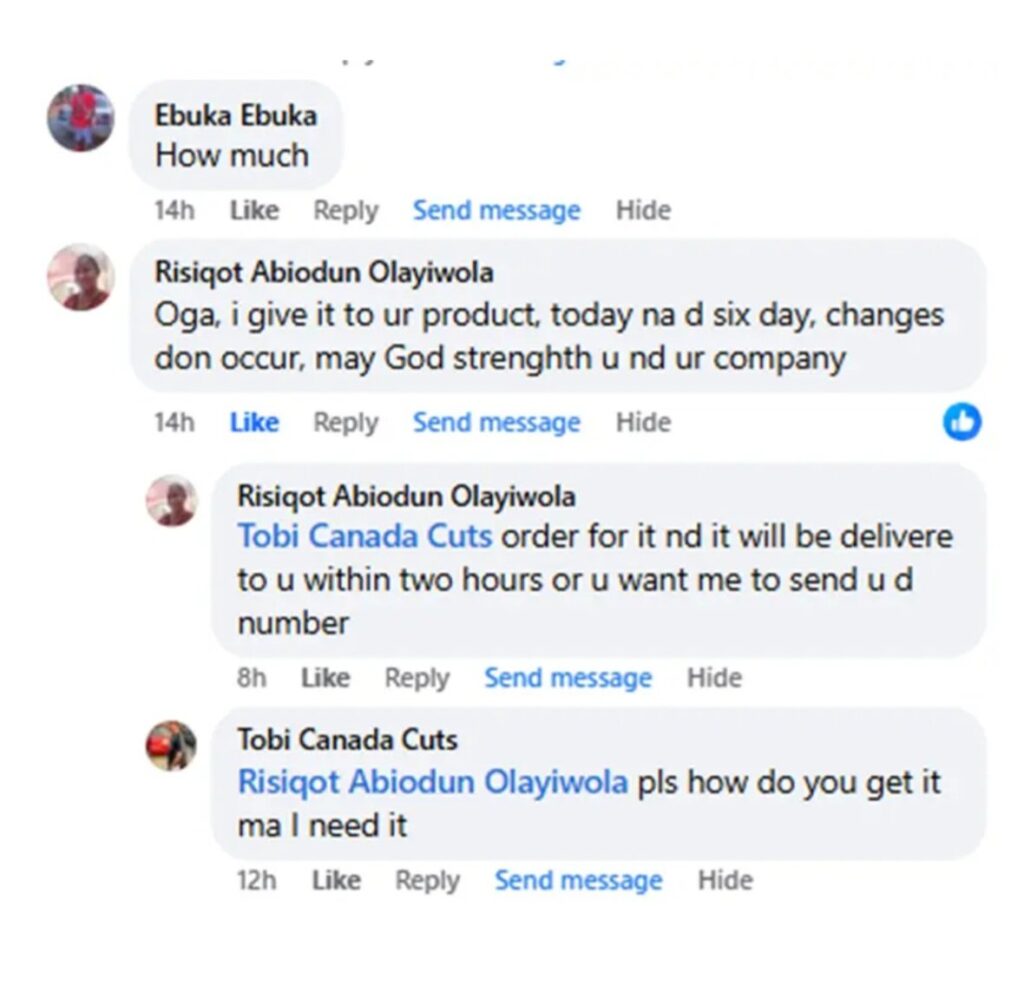Send message from Risiqot's 8h reply
Image resolution: width=1024 pixels, height=986 pixels.
click(x=567, y=678)
